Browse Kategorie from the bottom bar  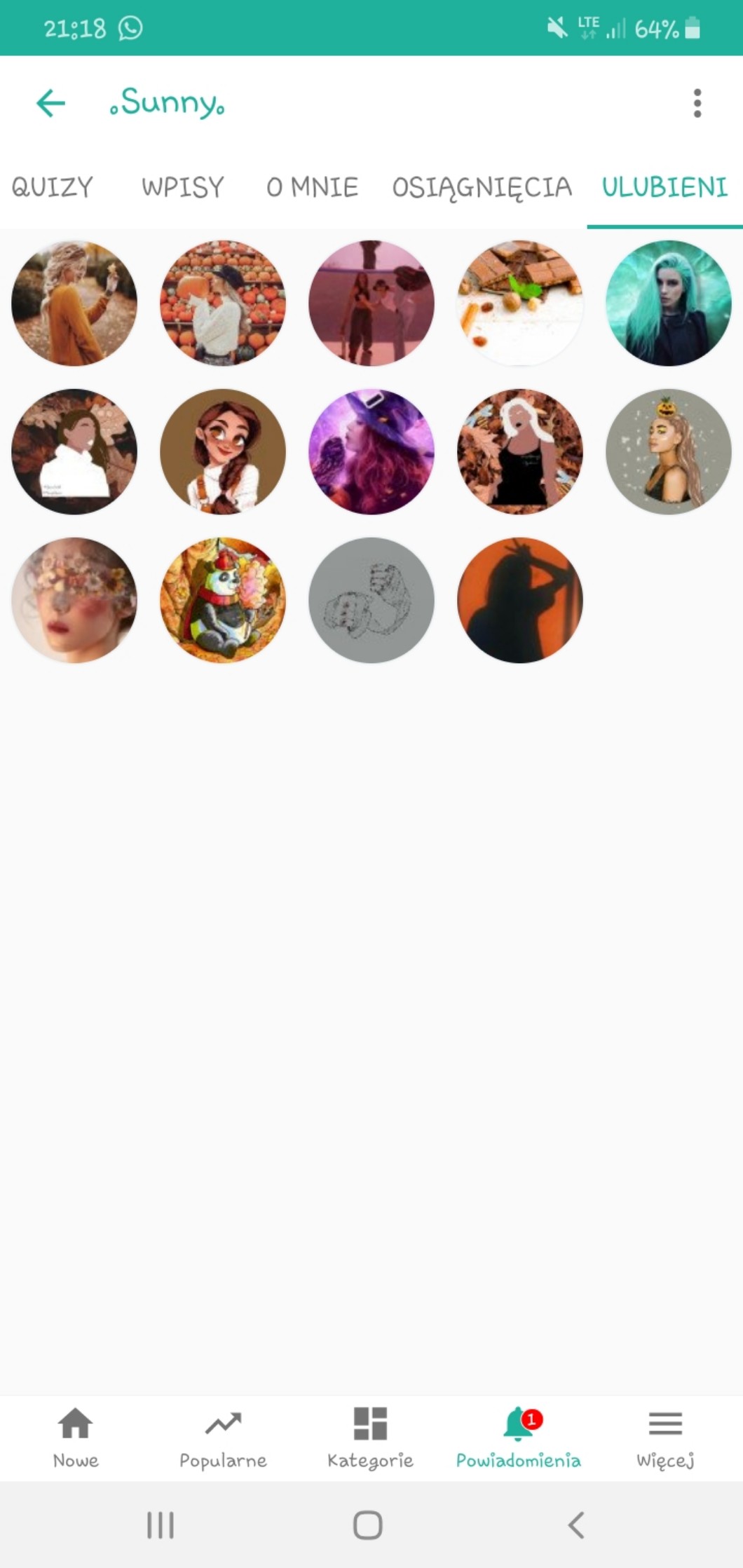[x=370, y=1437]
